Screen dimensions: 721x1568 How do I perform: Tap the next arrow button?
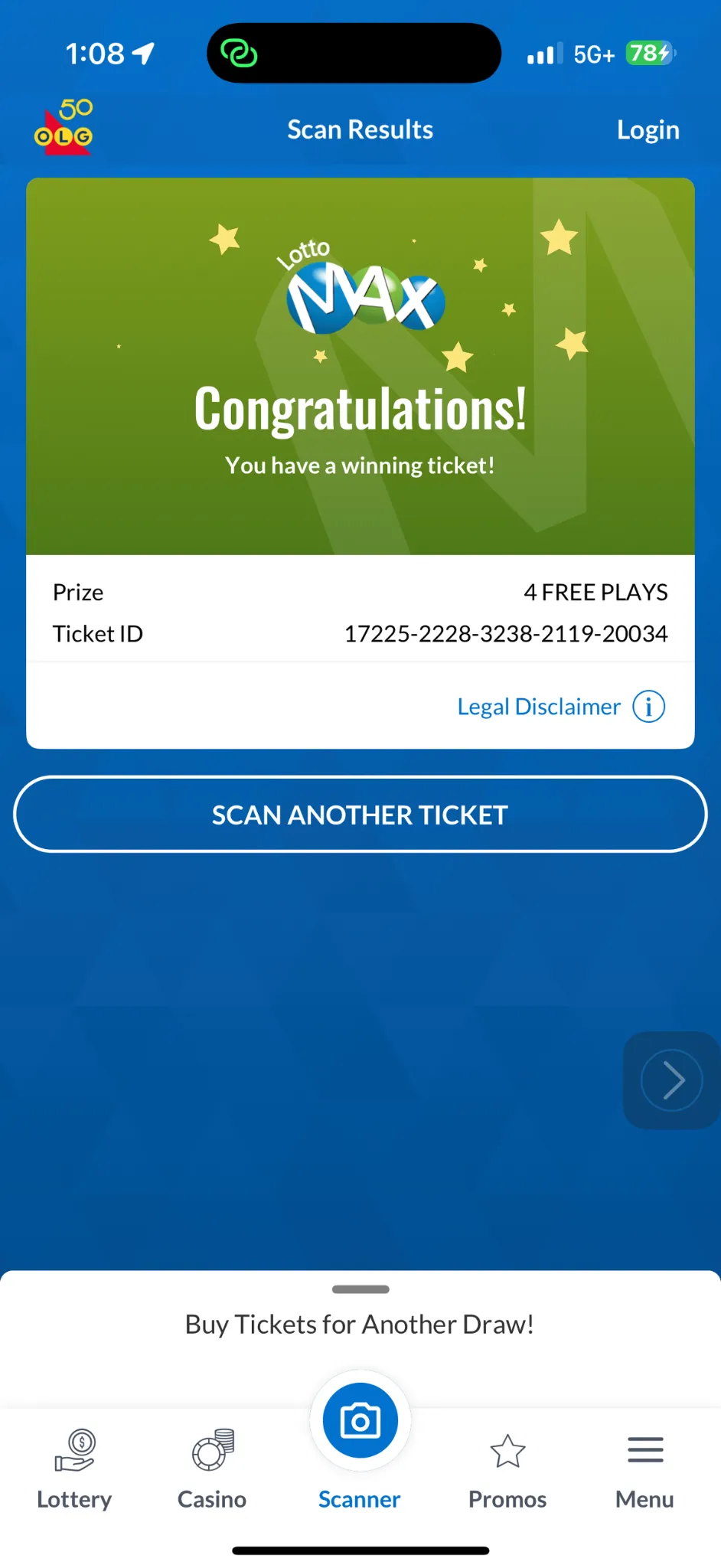pyautogui.click(x=671, y=1080)
